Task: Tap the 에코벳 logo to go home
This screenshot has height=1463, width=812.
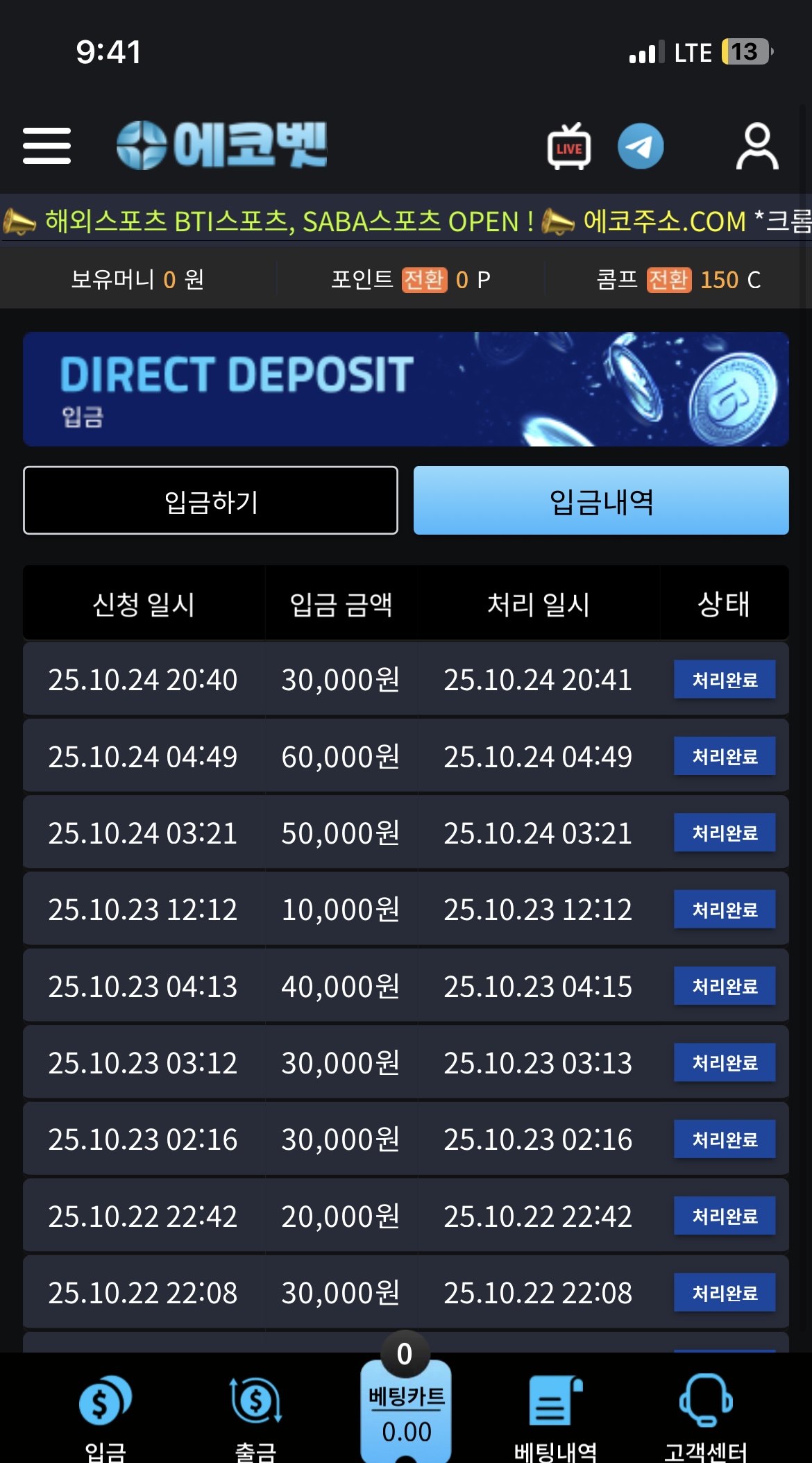Action: pos(222,145)
